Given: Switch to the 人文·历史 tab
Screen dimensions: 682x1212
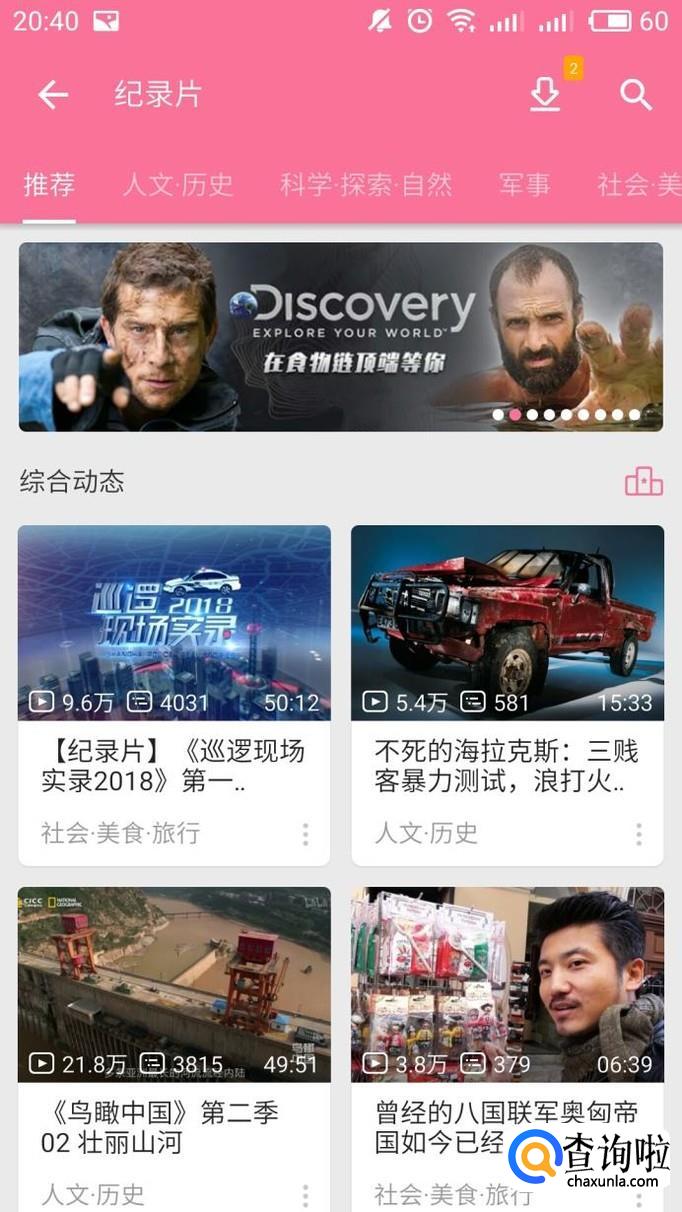Looking at the screenshot, I should tap(178, 185).
